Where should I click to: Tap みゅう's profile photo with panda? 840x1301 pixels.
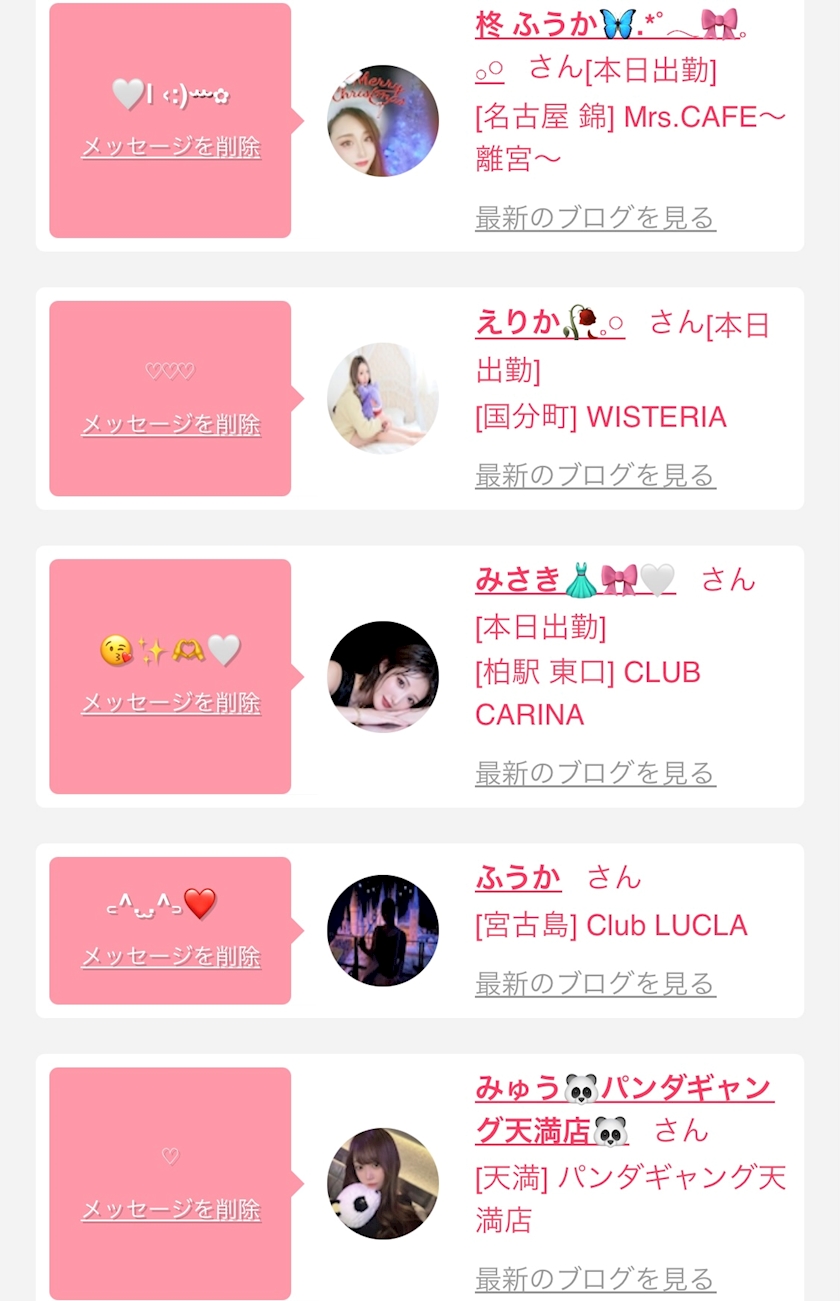(383, 1184)
